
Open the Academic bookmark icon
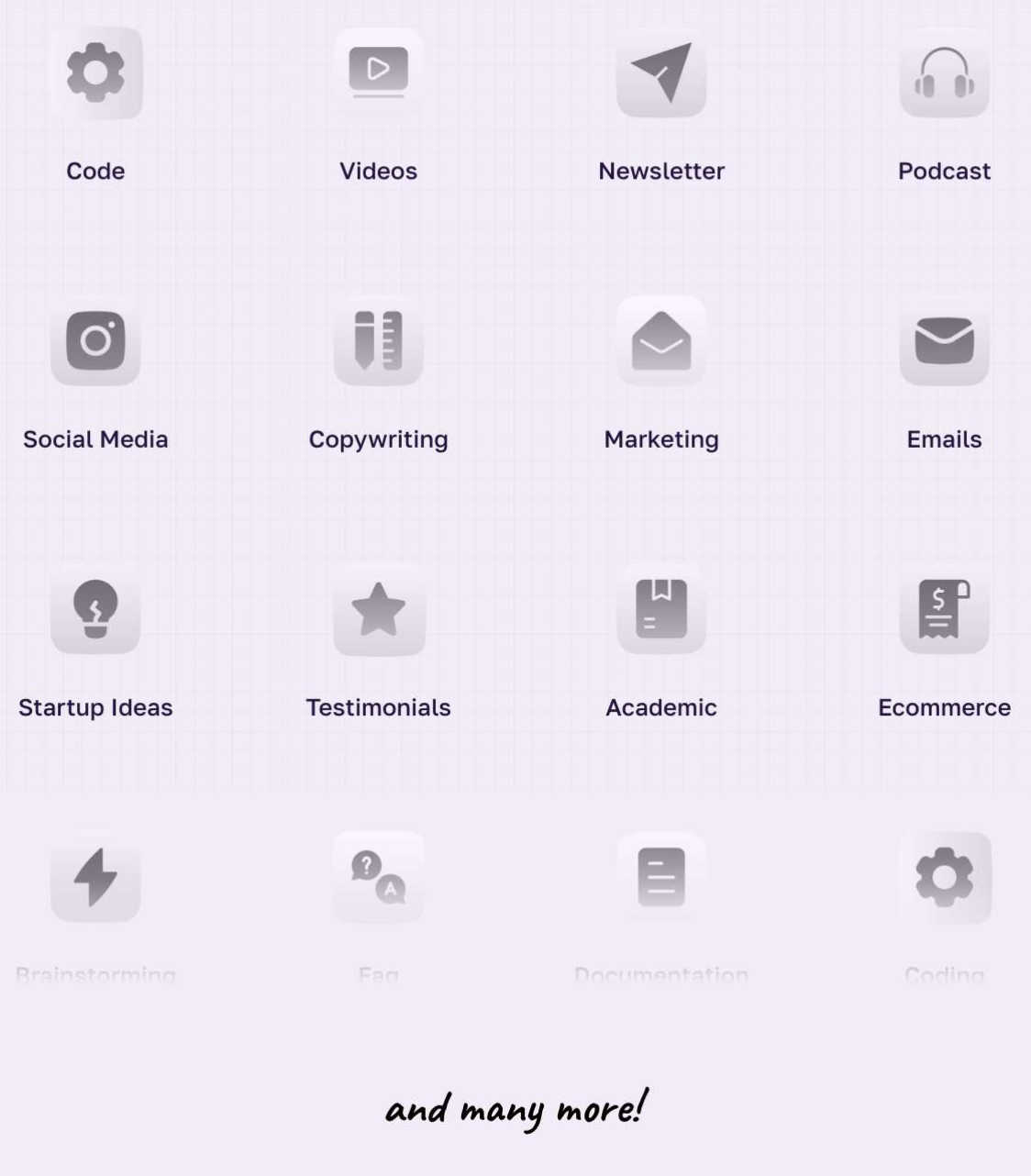pos(661,611)
